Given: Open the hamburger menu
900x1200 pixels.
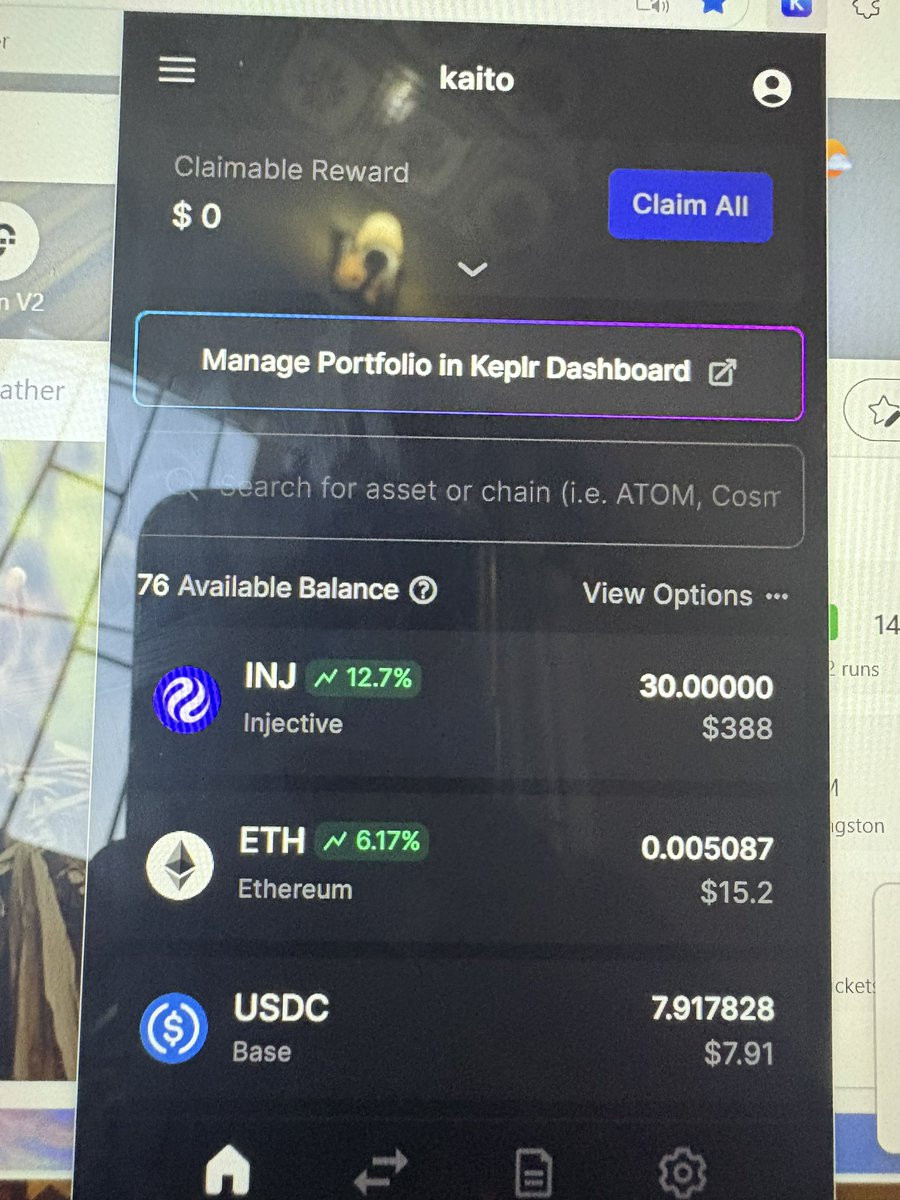Looking at the screenshot, I should tap(177, 70).
